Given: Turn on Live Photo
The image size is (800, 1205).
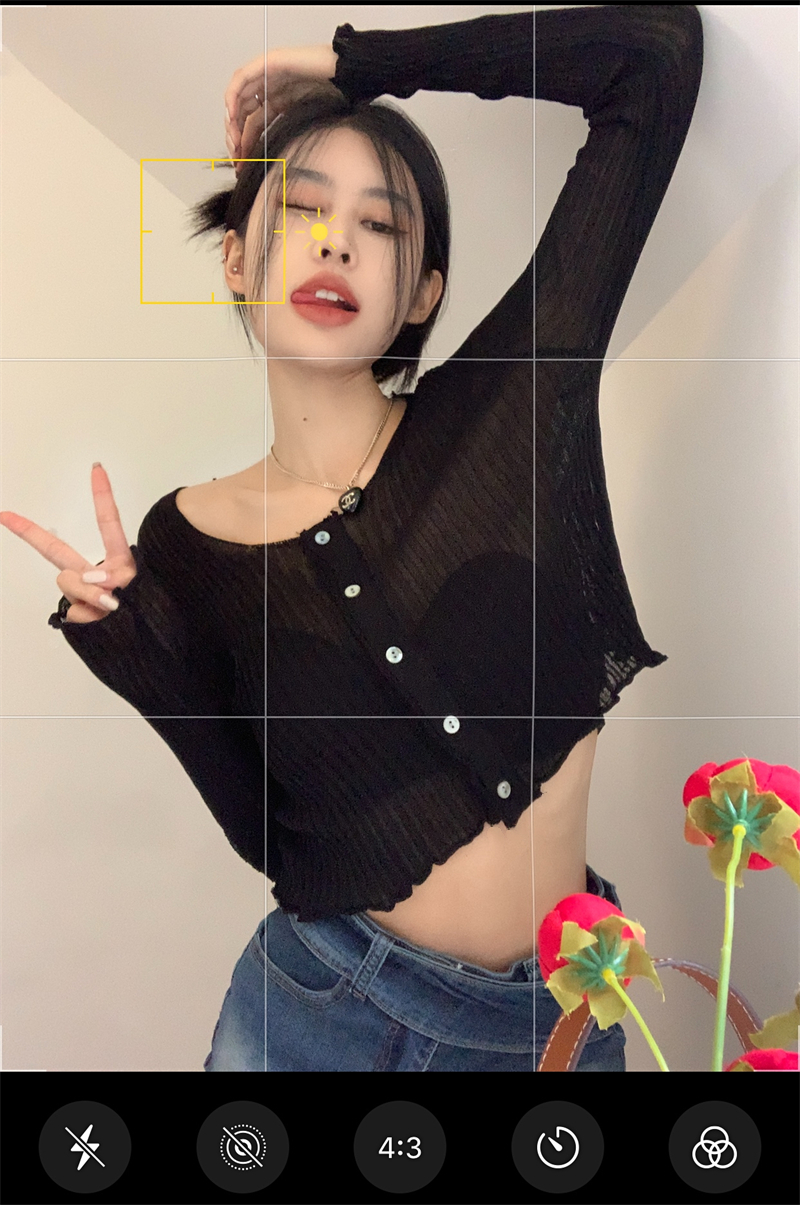Looking at the screenshot, I should (242, 1147).
